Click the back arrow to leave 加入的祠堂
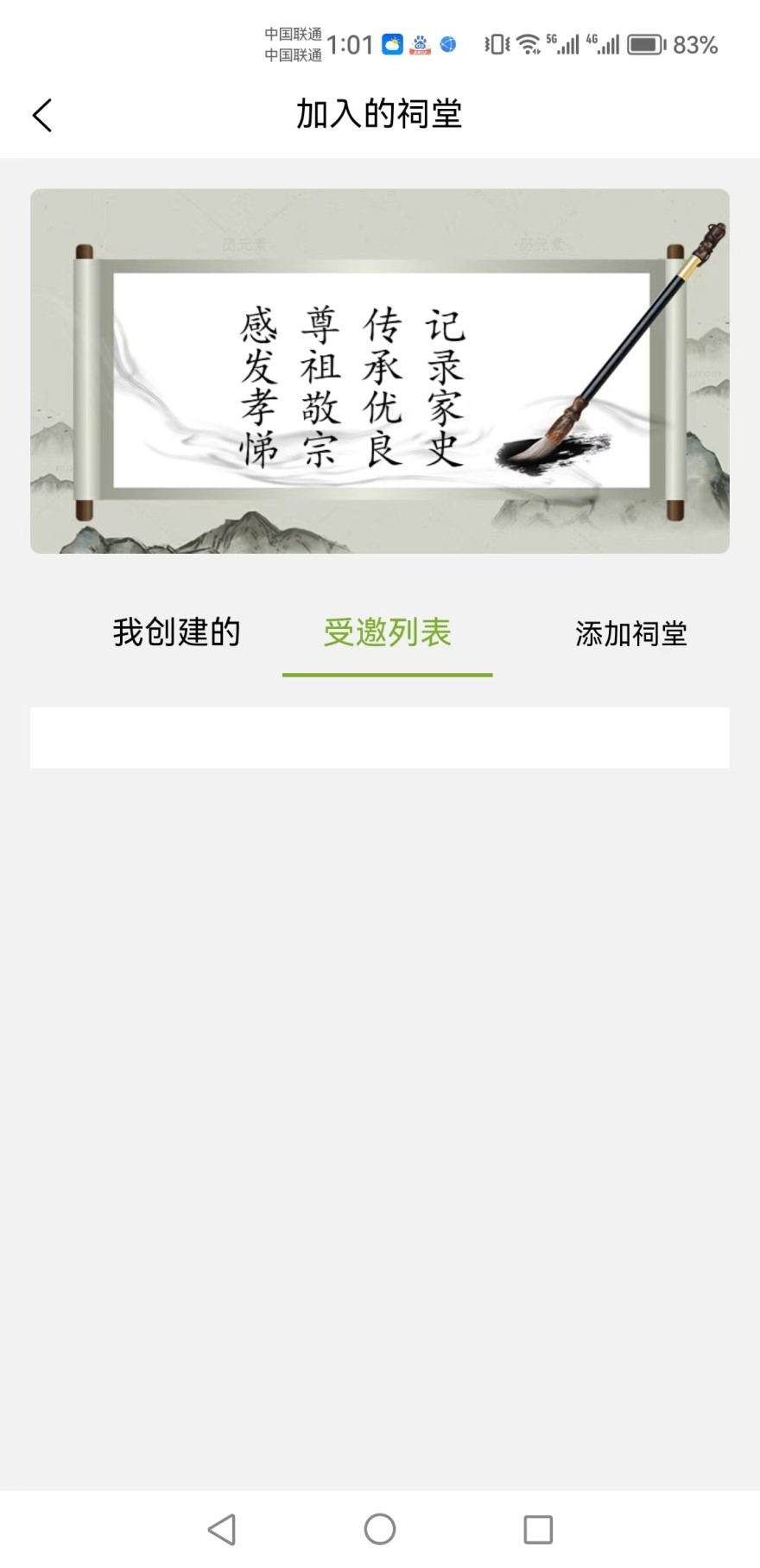Viewport: 760px width, 1568px height. coord(41,113)
